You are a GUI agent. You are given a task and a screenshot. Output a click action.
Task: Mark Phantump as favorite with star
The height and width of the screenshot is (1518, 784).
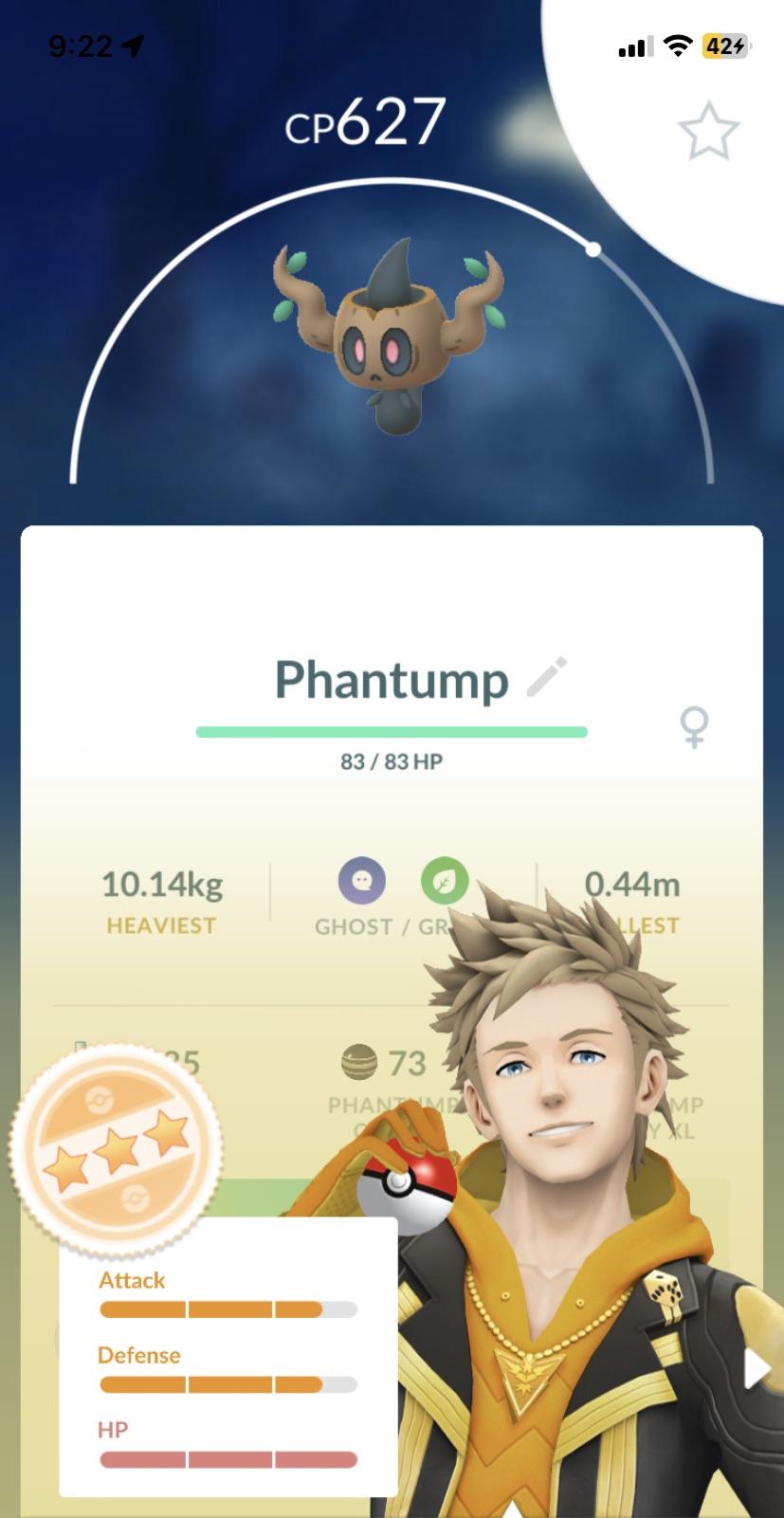point(708,132)
